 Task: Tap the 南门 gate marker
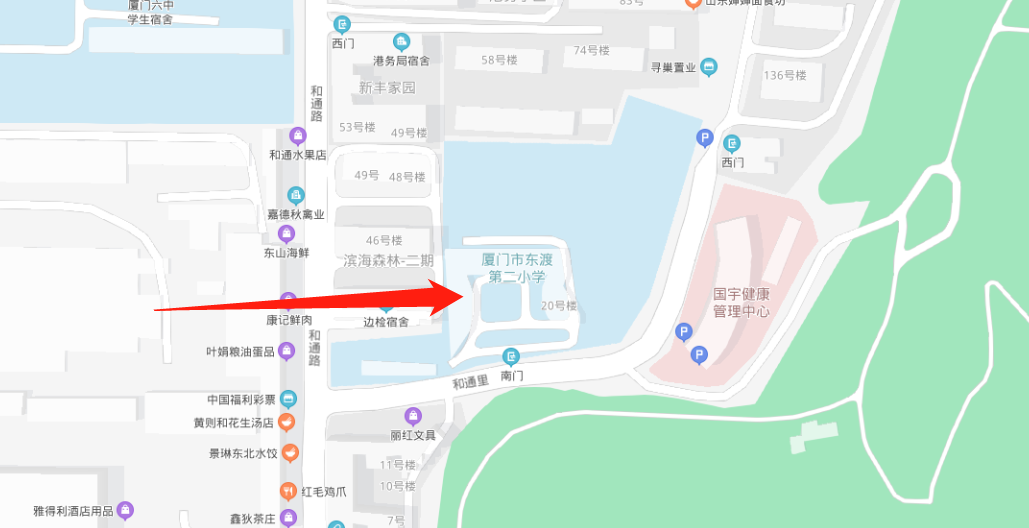512,357
